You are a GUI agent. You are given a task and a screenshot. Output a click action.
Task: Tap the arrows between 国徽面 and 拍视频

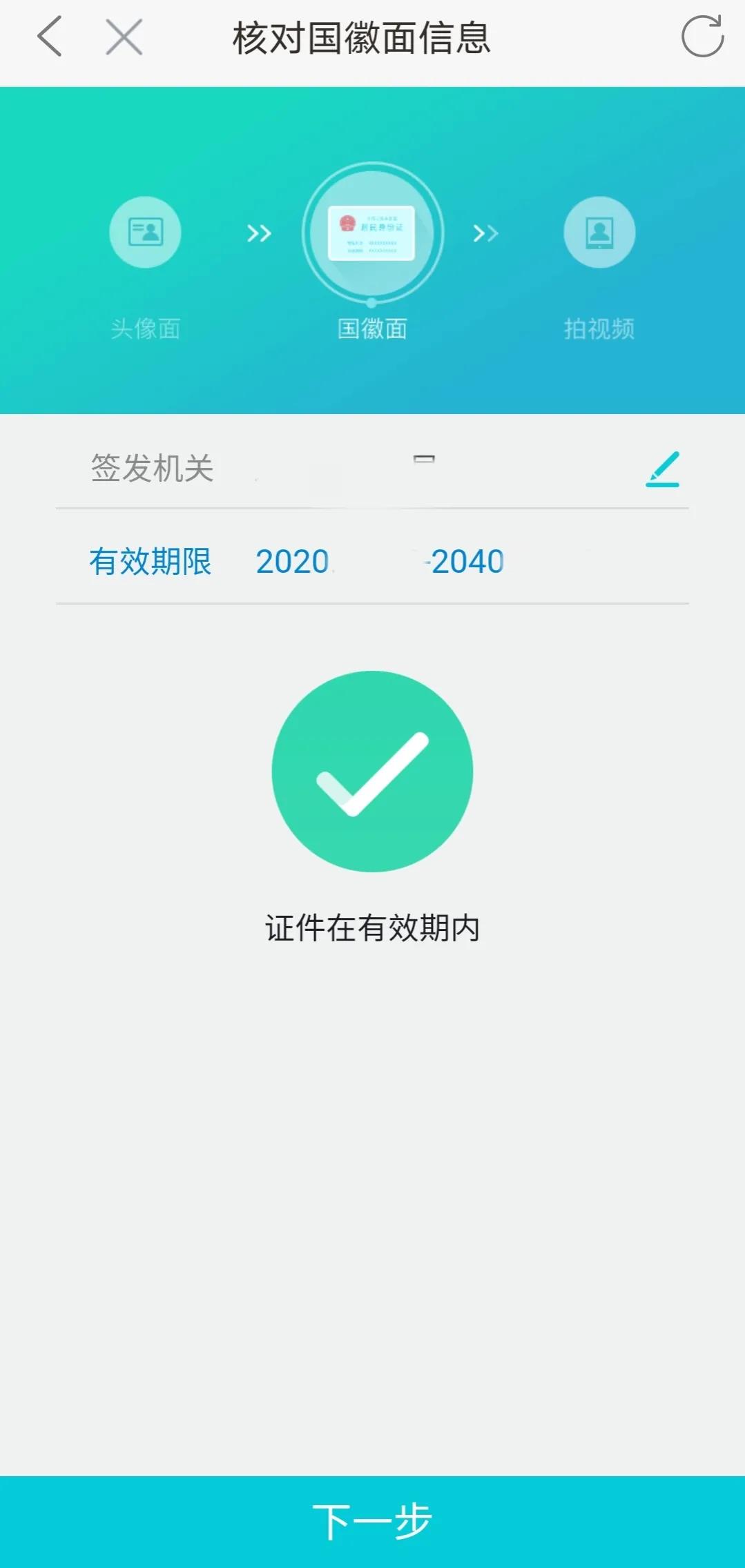(x=486, y=233)
